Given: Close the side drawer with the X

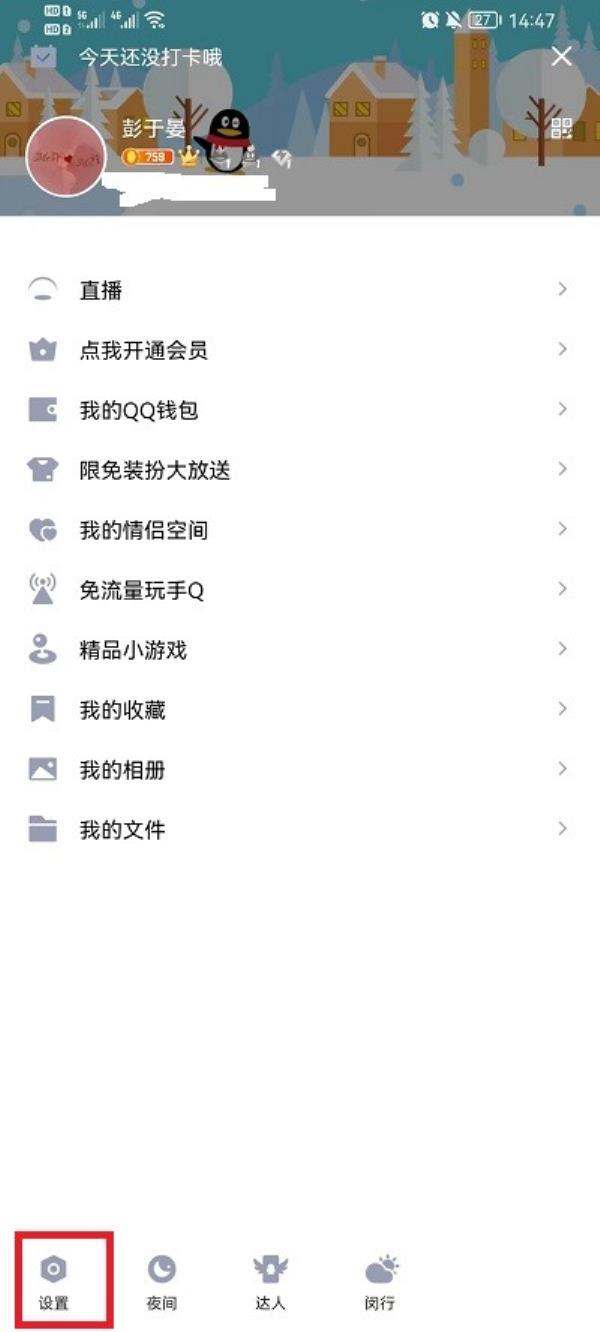Looking at the screenshot, I should pos(562,56).
